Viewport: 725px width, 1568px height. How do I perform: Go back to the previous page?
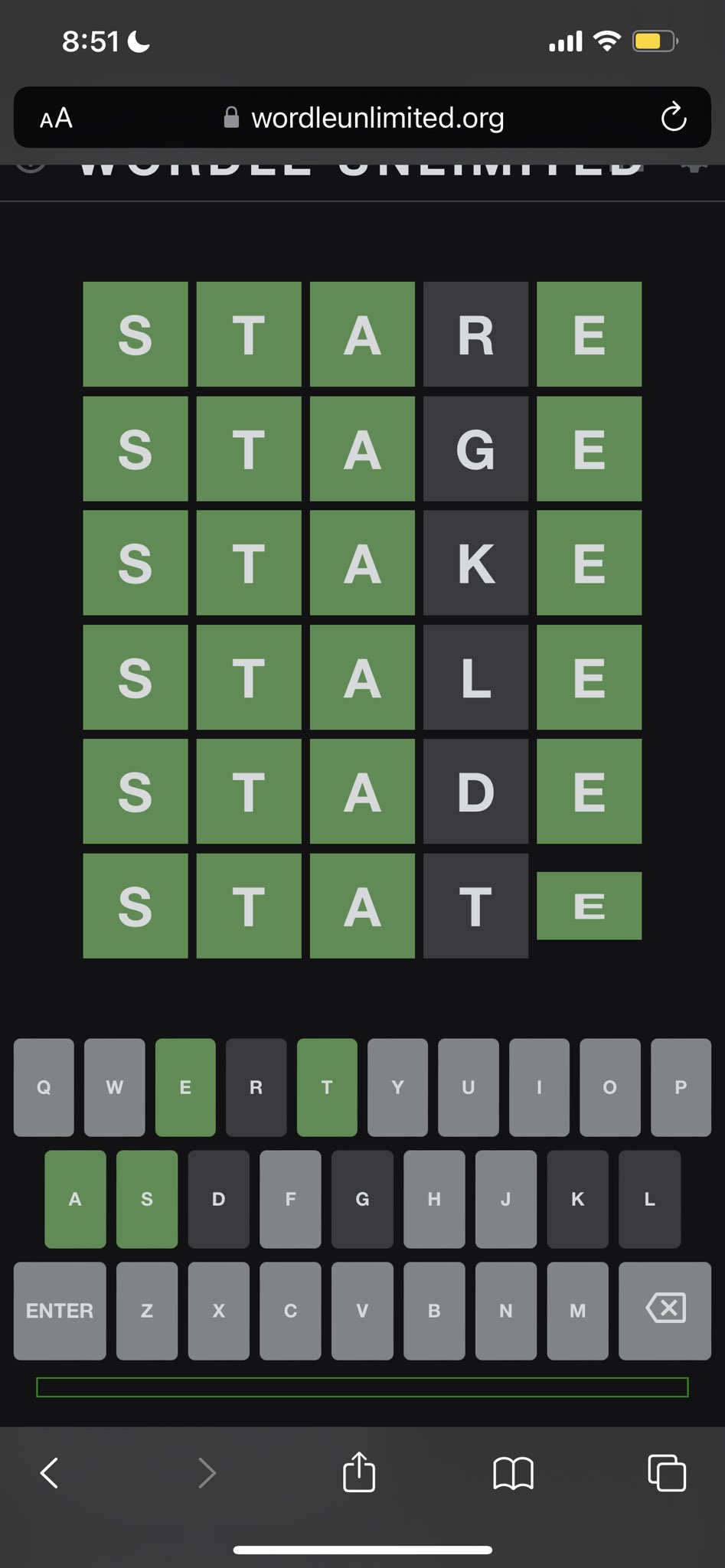50,1472
